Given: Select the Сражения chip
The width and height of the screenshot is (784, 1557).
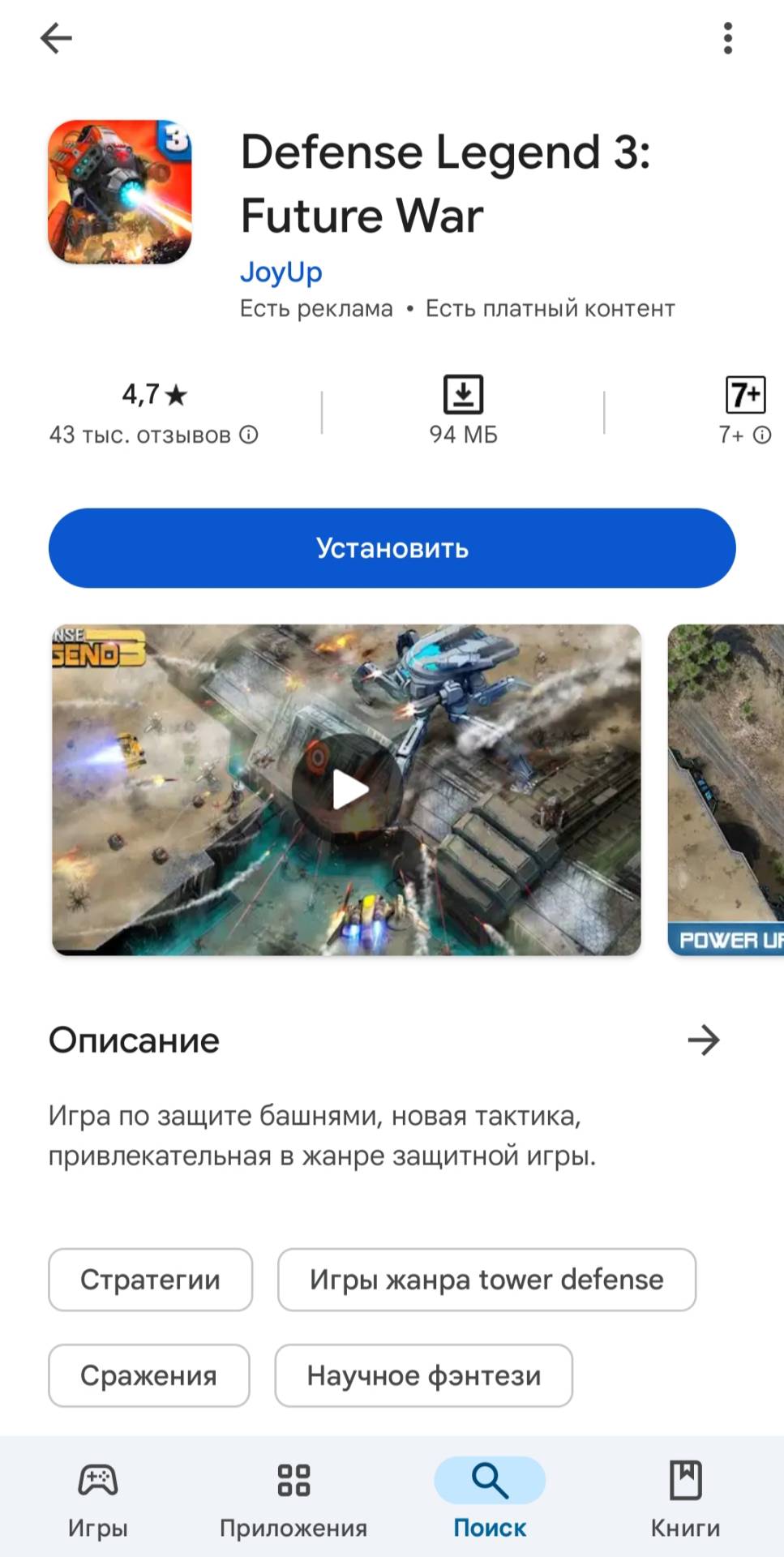Looking at the screenshot, I should (x=148, y=1375).
